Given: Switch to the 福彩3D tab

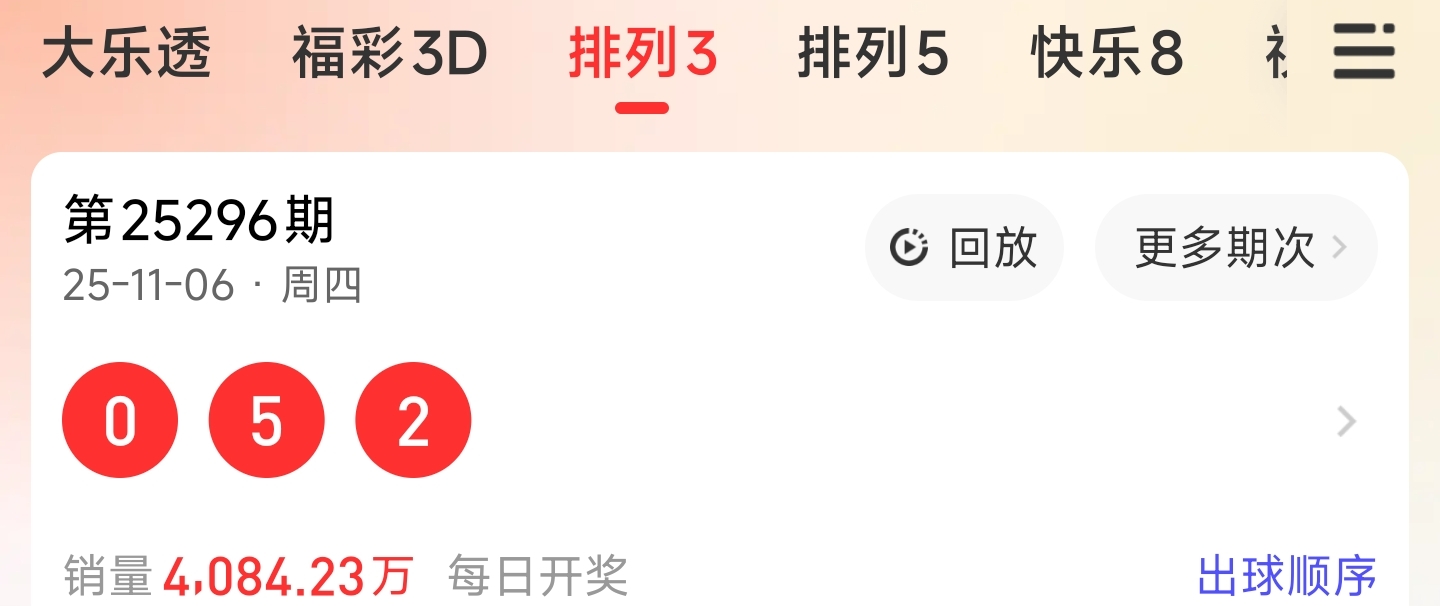Looking at the screenshot, I should pos(389,53).
